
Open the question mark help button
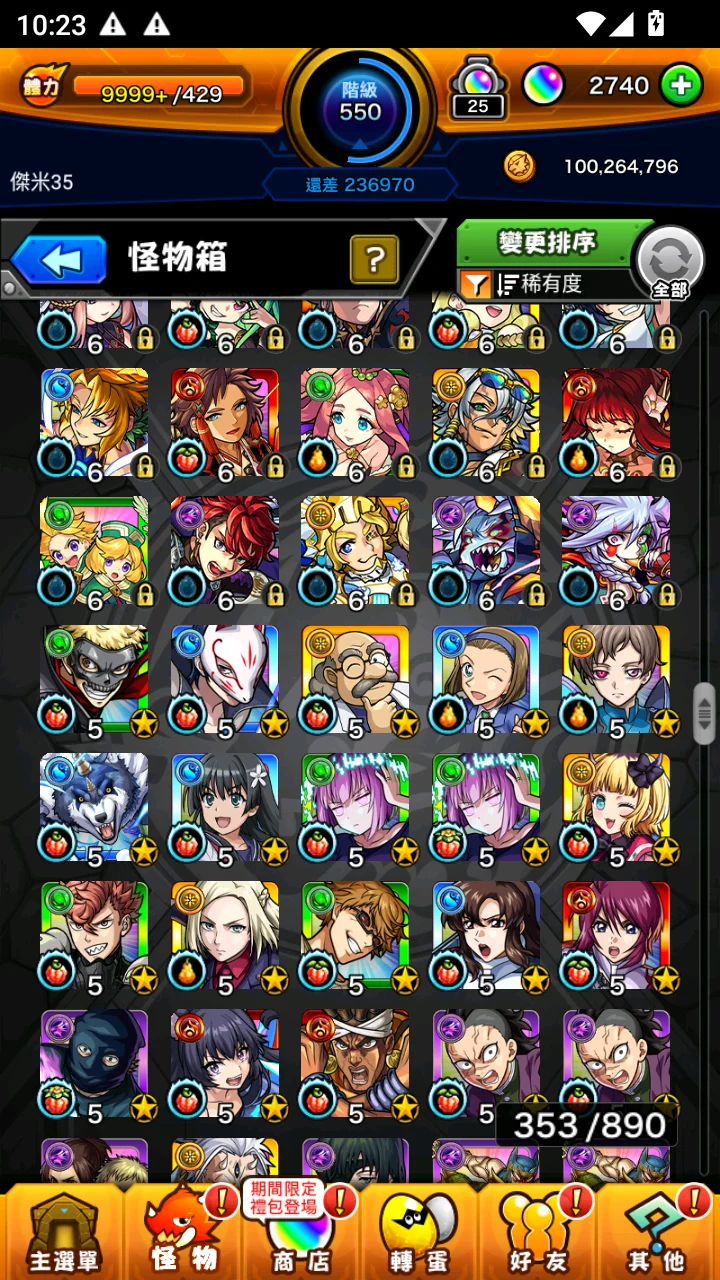(374, 260)
